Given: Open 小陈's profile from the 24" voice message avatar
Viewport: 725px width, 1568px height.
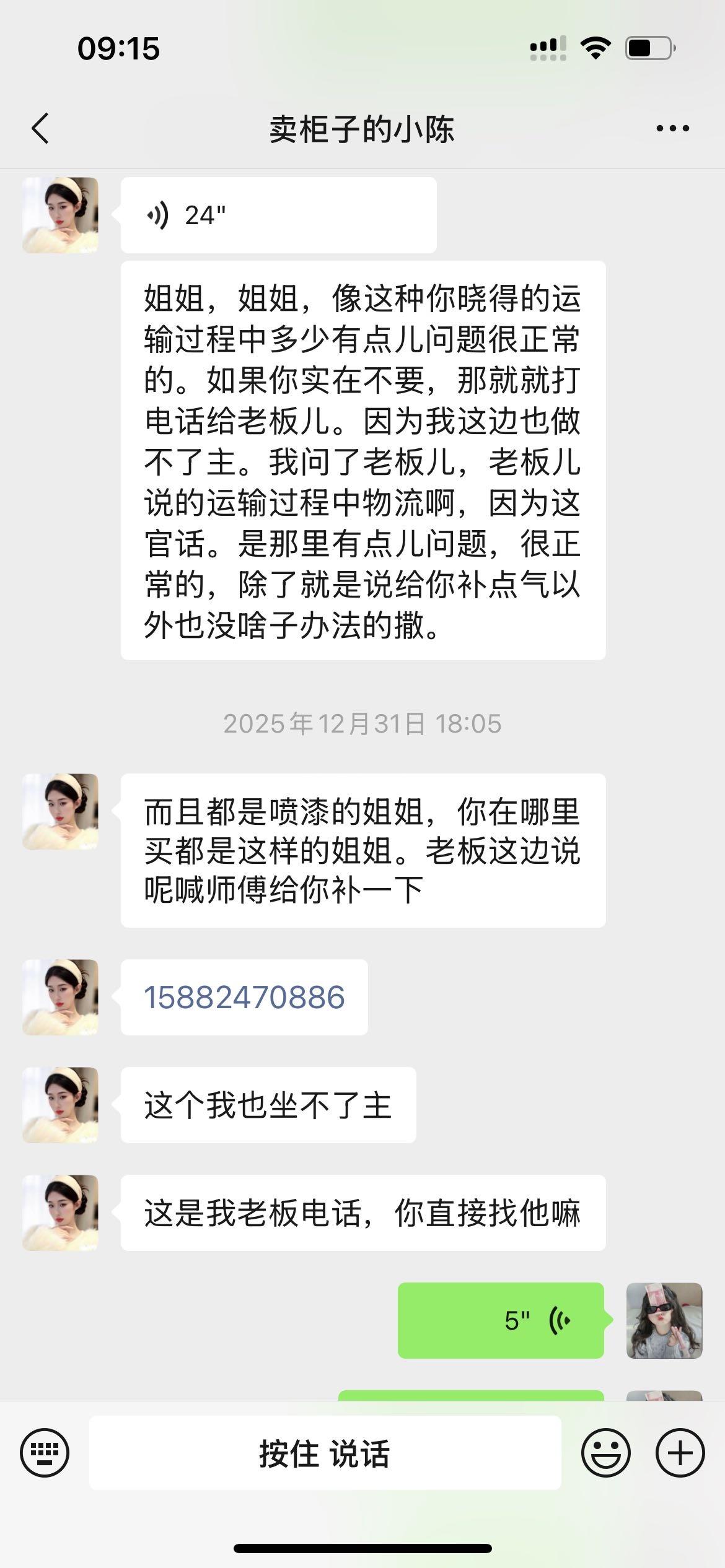Looking at the screenshot, I should click(x=60, y=216).
